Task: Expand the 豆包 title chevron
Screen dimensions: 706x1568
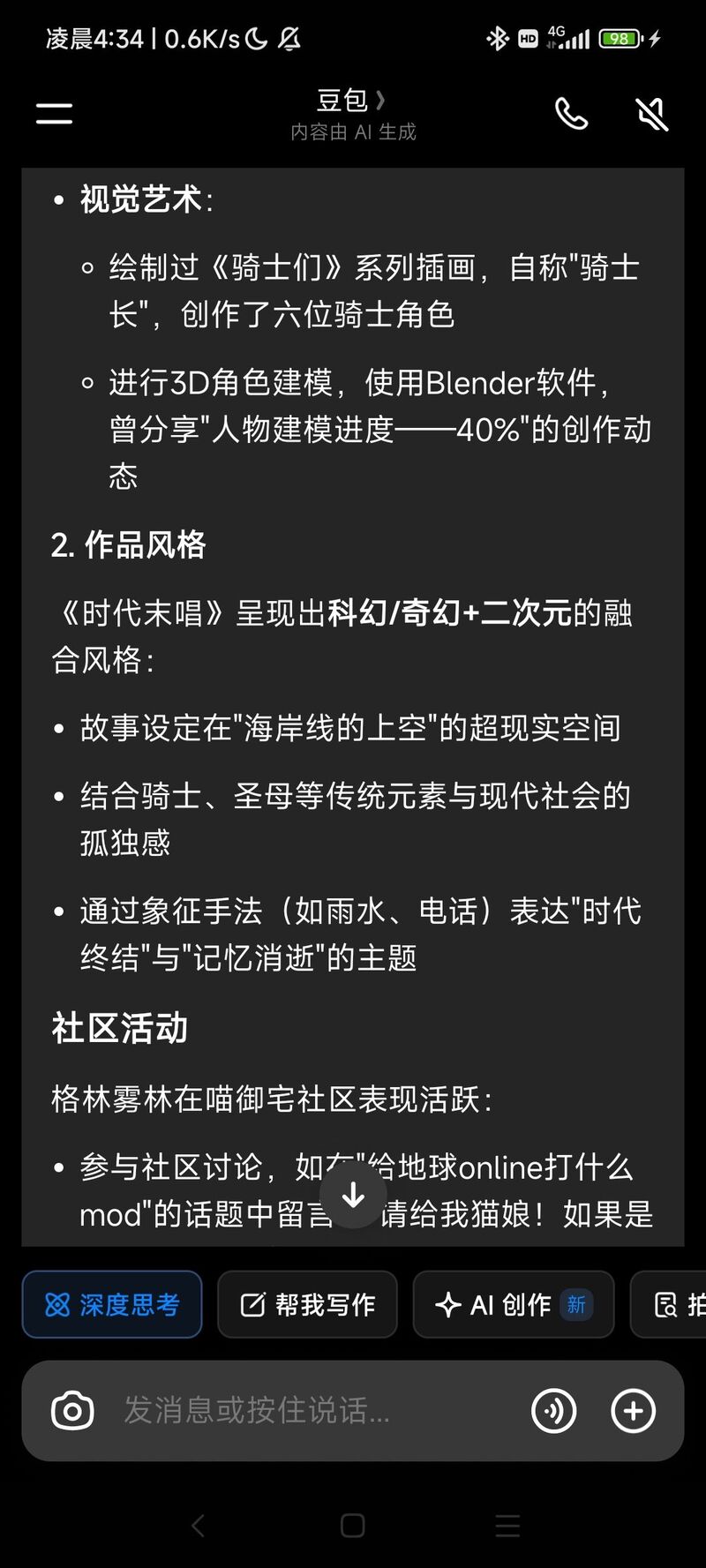Action: 380,100
